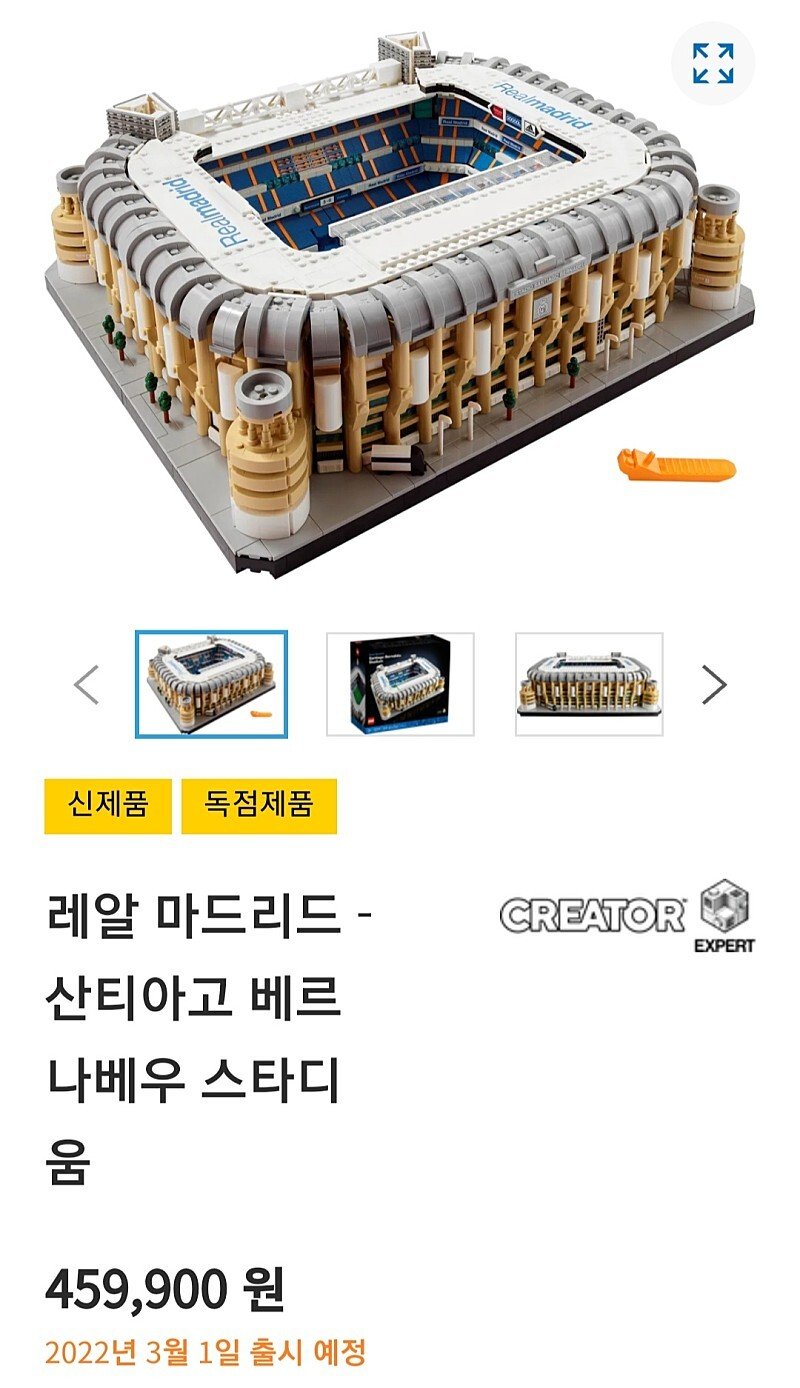Show the next thumbnail with right arrow
This screenshot has width=800, height=1388.
713,685
